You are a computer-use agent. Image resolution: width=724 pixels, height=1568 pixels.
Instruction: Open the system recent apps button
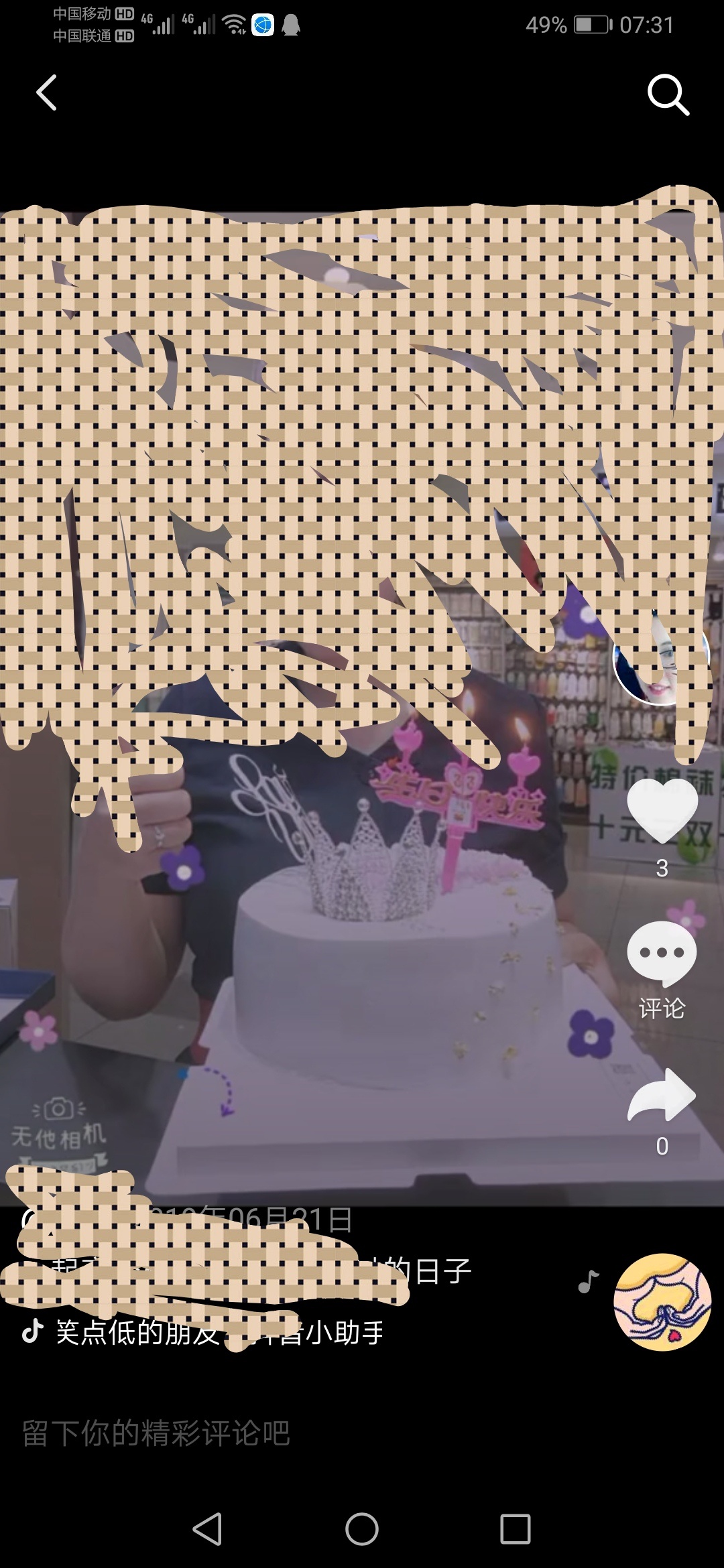click(x=515, y=1529)
